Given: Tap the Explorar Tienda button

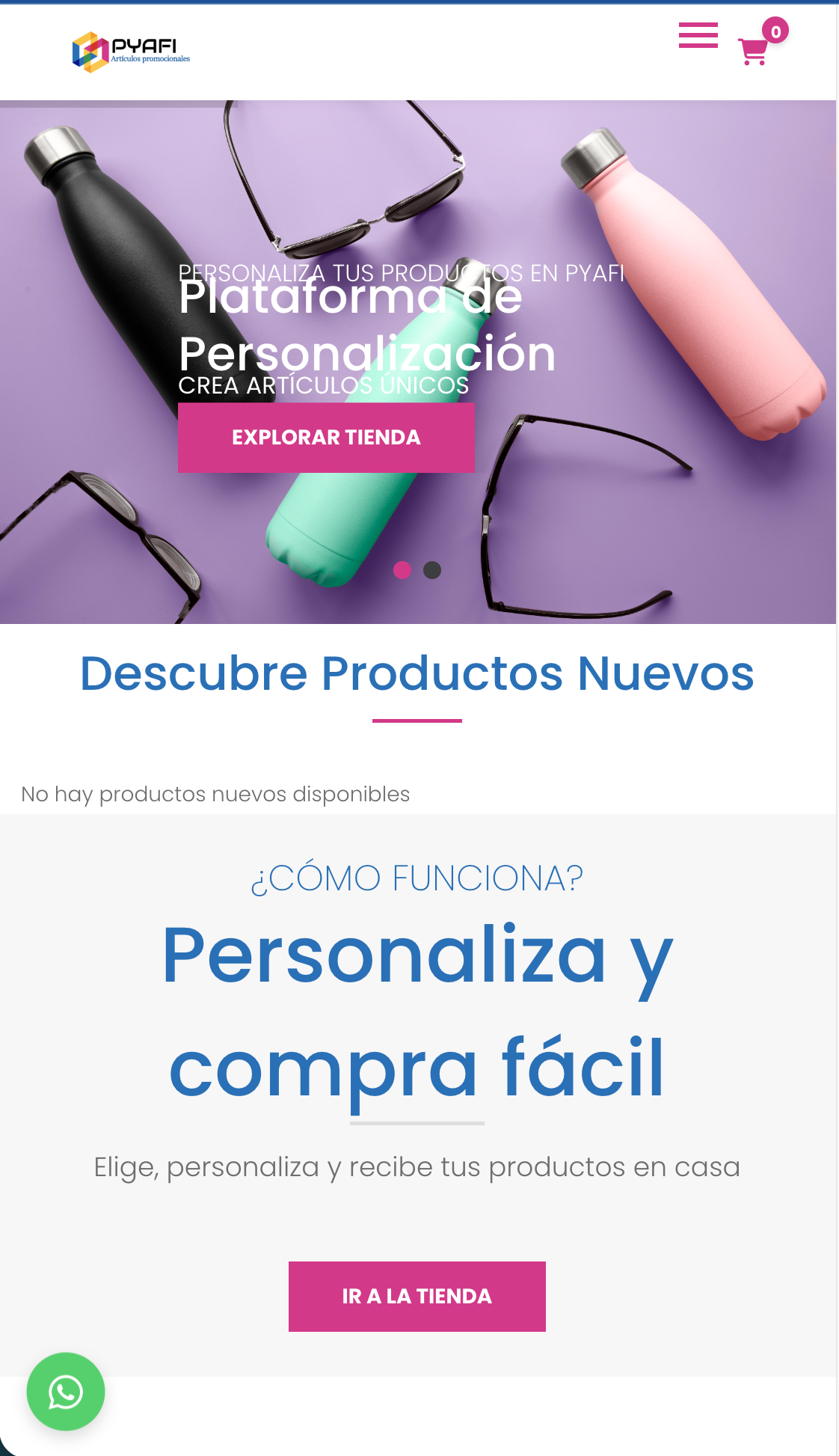Looking at the screenshot, I should click(326, 438).
